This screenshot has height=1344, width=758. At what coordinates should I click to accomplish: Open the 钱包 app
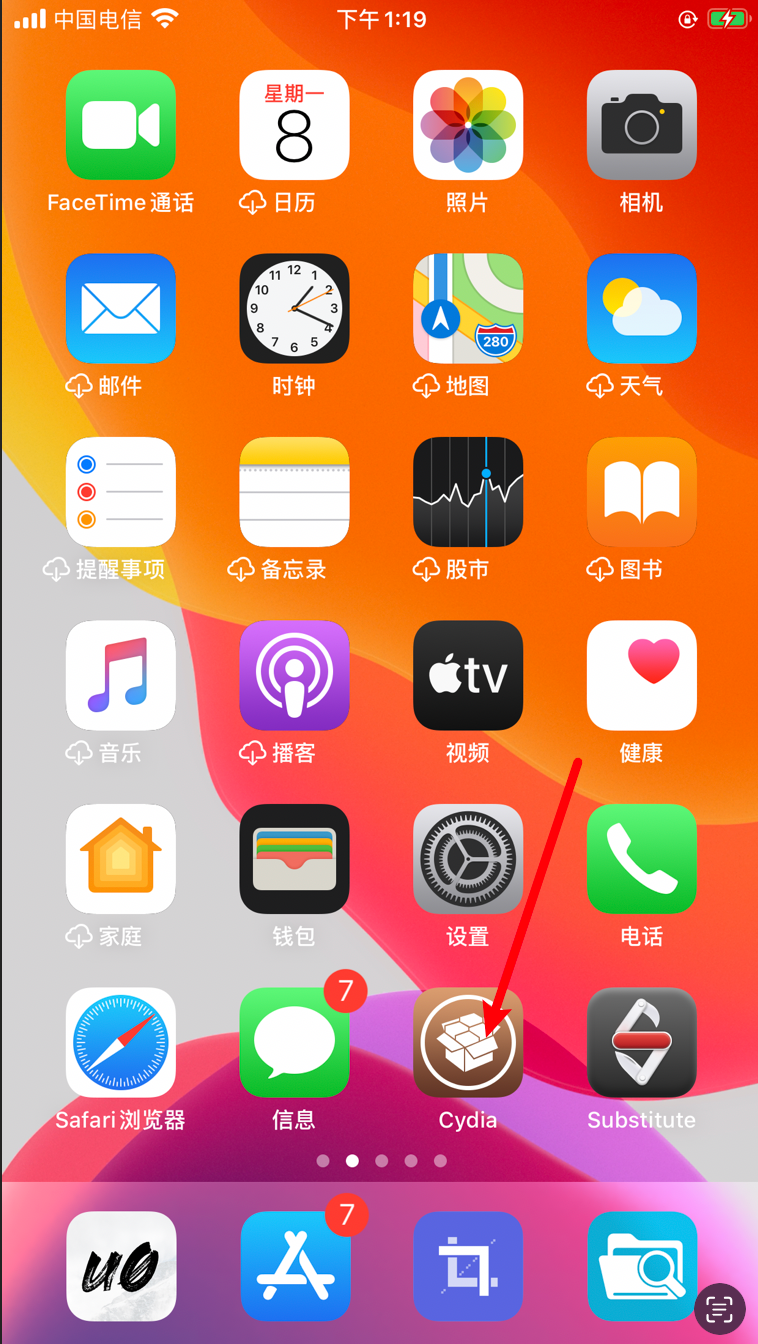tap(294, 859)
